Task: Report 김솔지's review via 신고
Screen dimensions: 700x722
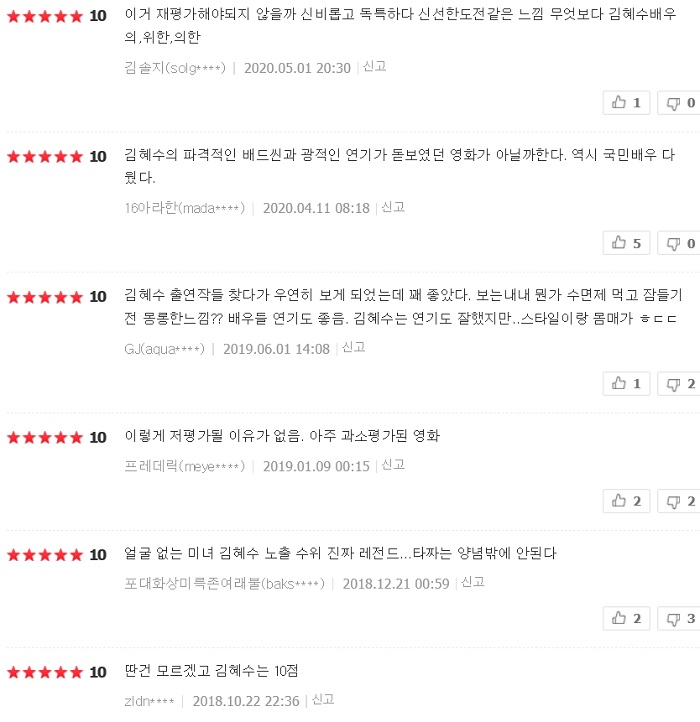Action: click(x=374, y=67)
